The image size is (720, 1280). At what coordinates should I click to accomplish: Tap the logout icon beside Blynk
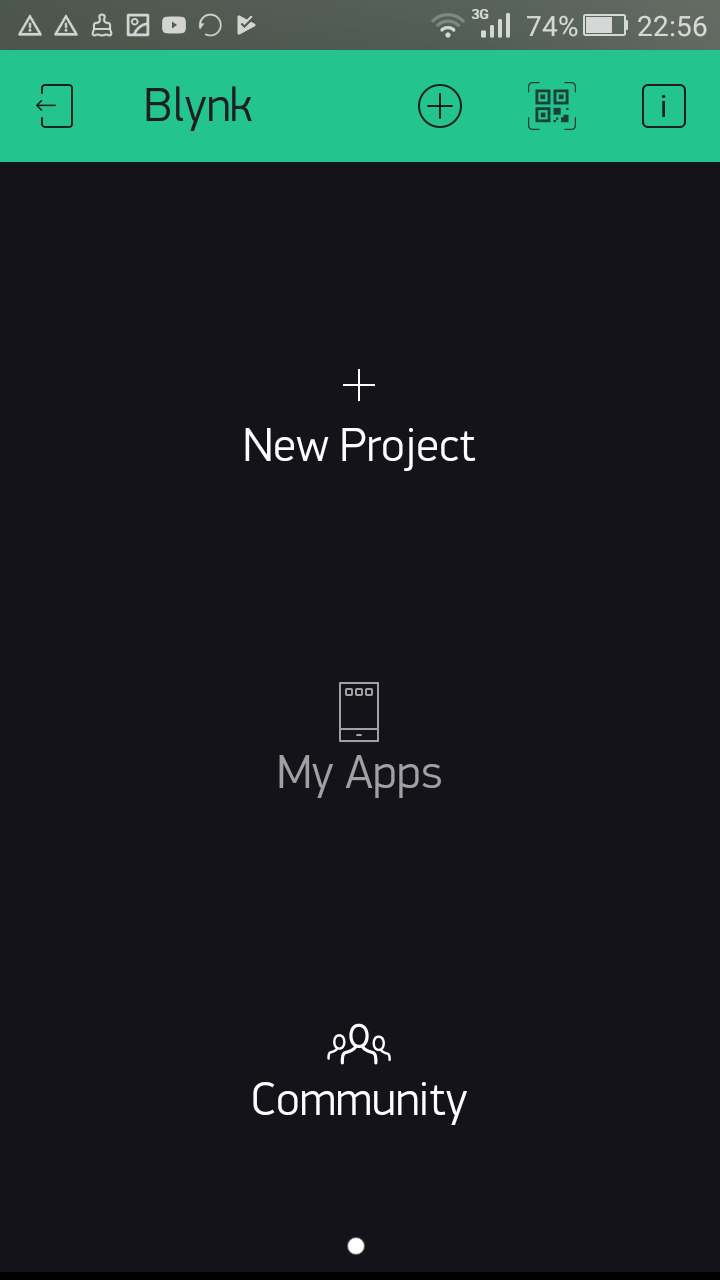55,106
